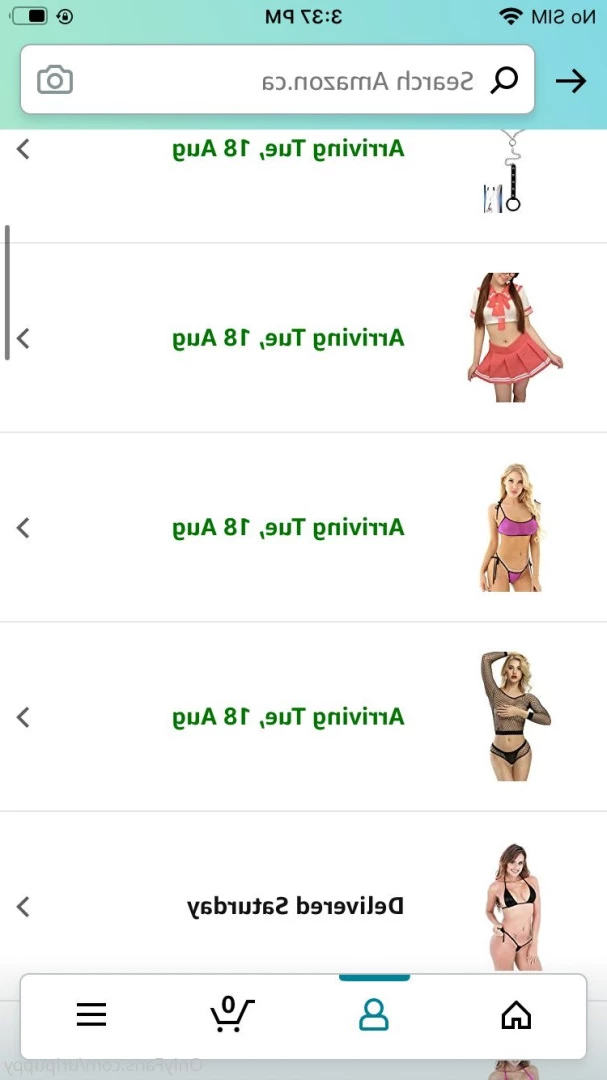Open the order with the purple bikini set
Viewport: 607px width, 1080px height.
(303, 528)
